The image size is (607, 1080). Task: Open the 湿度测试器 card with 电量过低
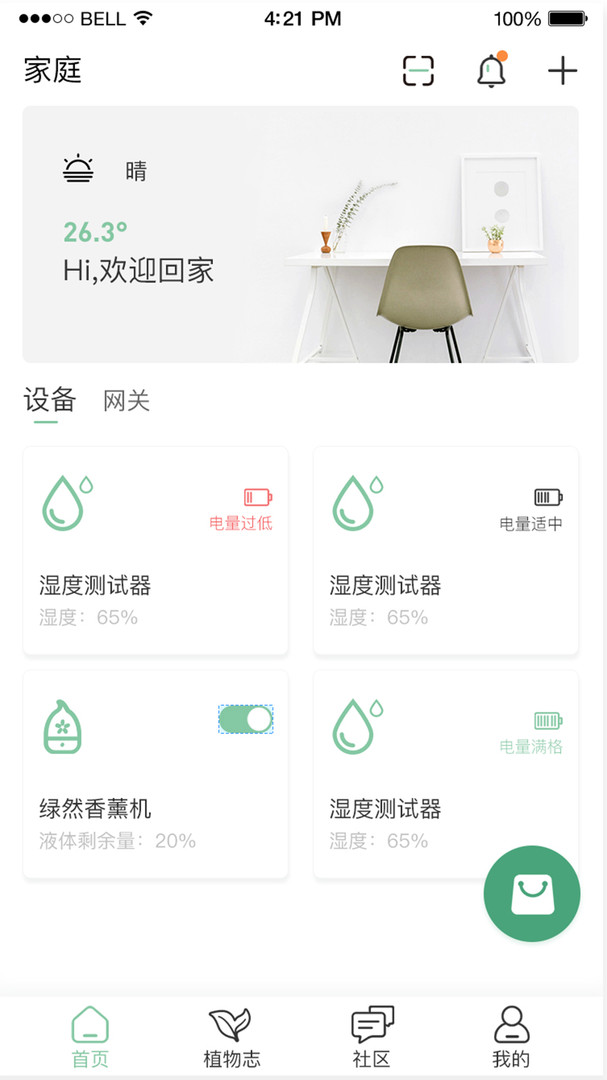pyautogui.click(x=156, y=550)
